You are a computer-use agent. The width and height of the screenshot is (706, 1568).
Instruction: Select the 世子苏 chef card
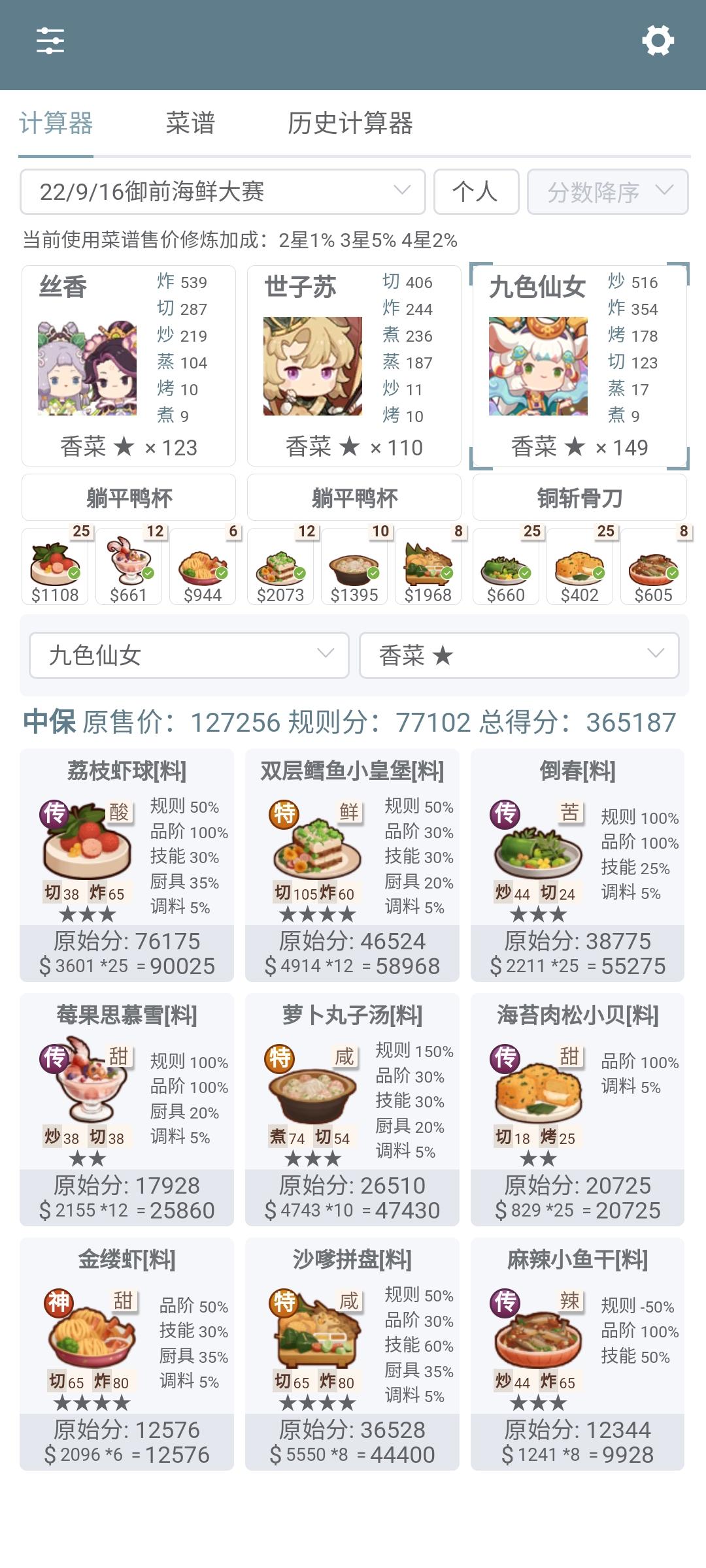(x=354, y=366)
